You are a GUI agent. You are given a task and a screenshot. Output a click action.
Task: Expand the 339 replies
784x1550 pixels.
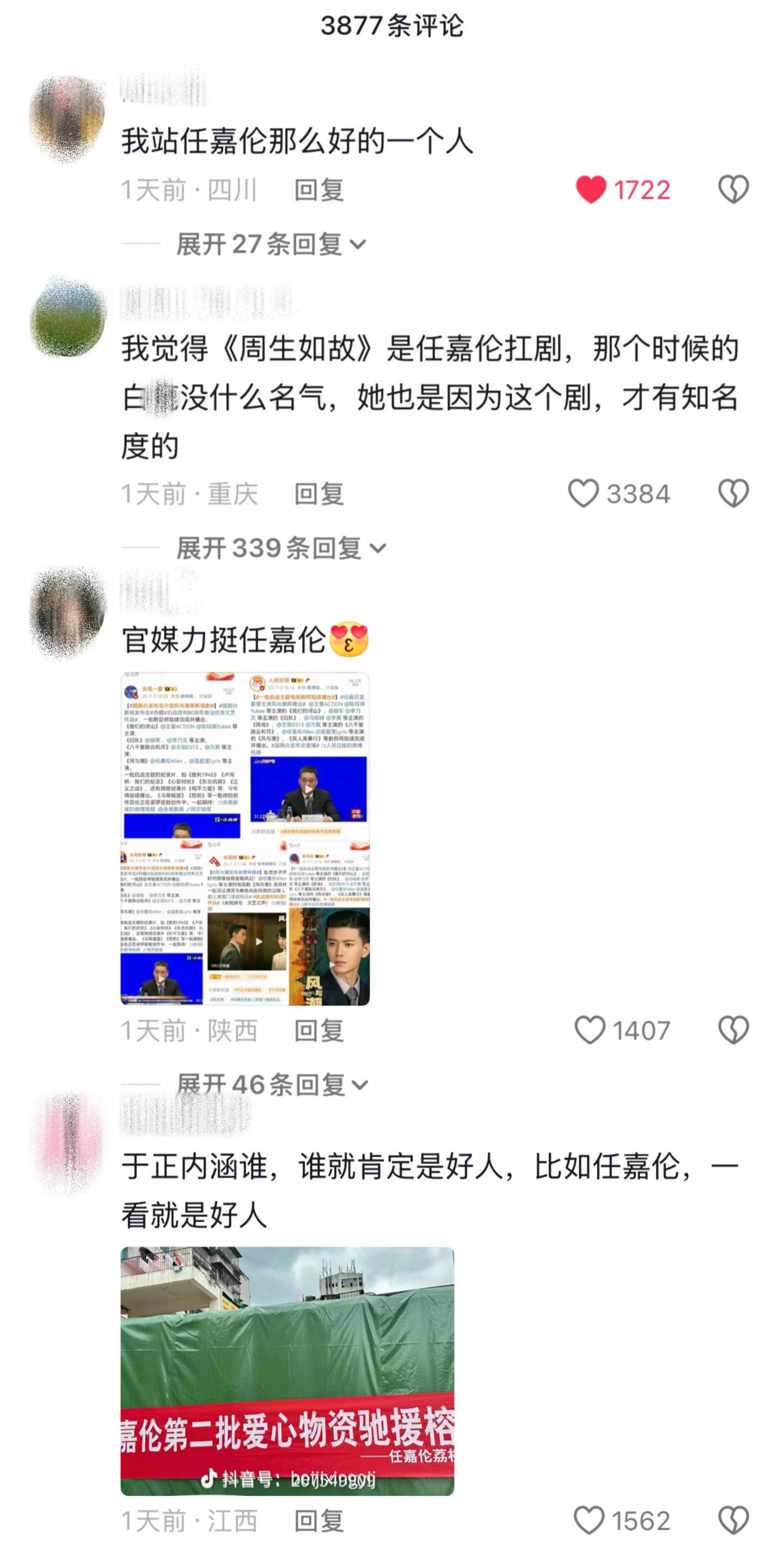click(281, 548)
